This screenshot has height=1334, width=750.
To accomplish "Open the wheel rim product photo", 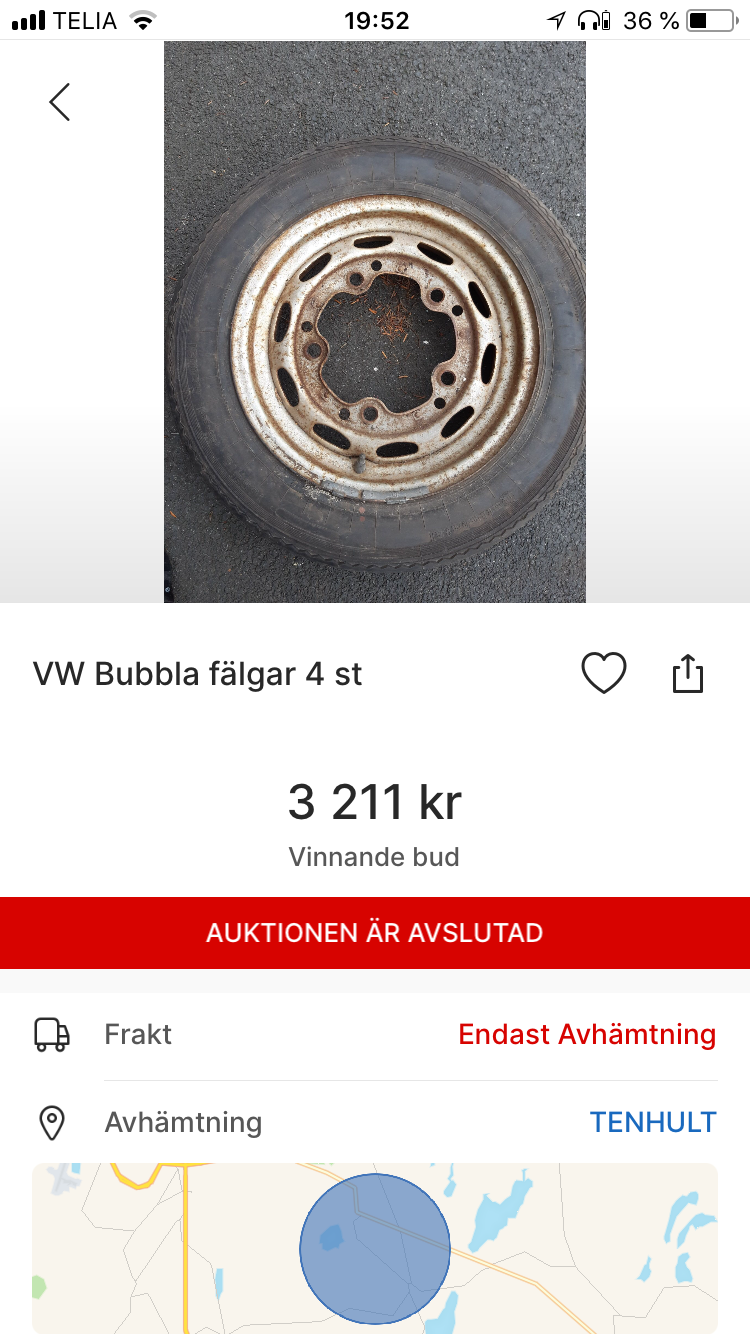I will 375,322.
